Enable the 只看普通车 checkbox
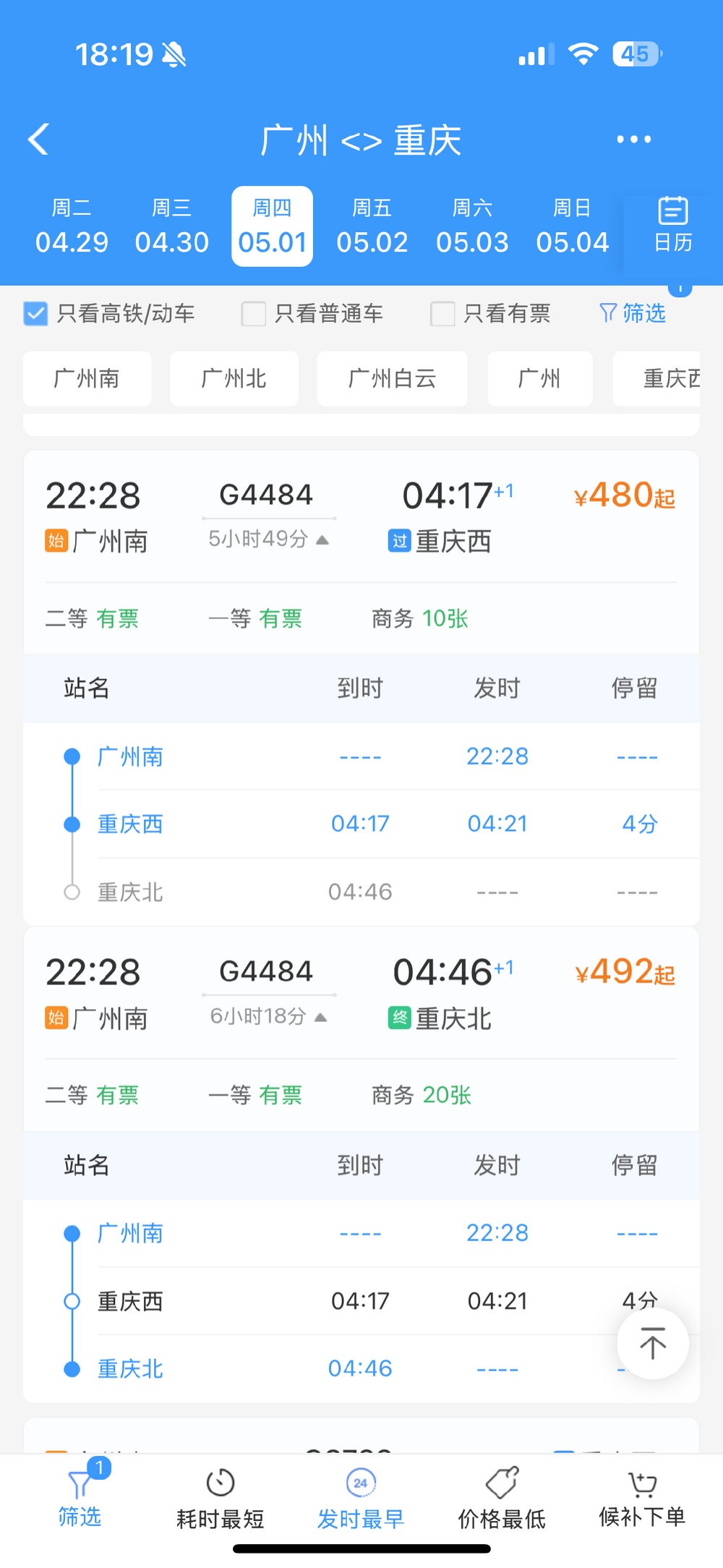Screen dimensions: 723x1568 [254, 314]
